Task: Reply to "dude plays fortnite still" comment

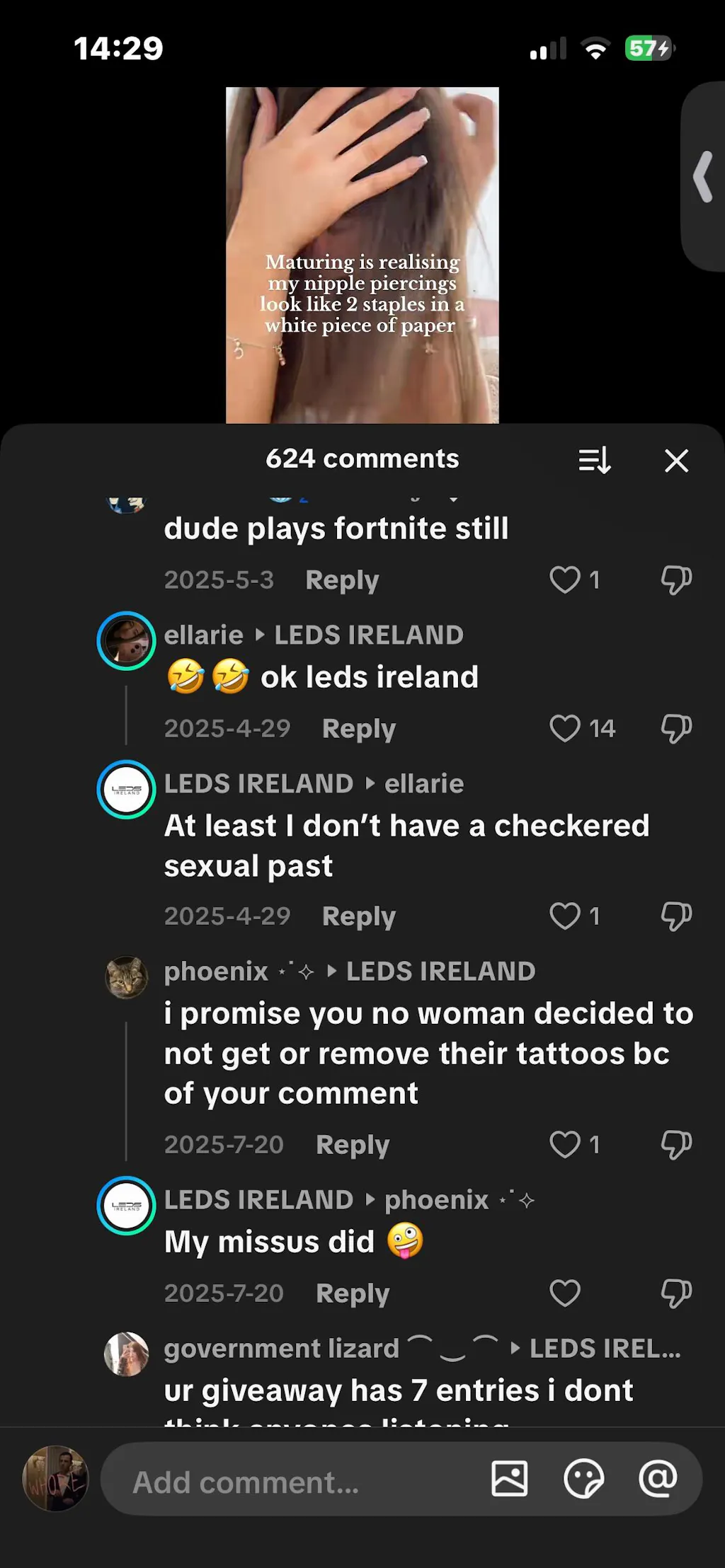Action: tap(342, 580)
